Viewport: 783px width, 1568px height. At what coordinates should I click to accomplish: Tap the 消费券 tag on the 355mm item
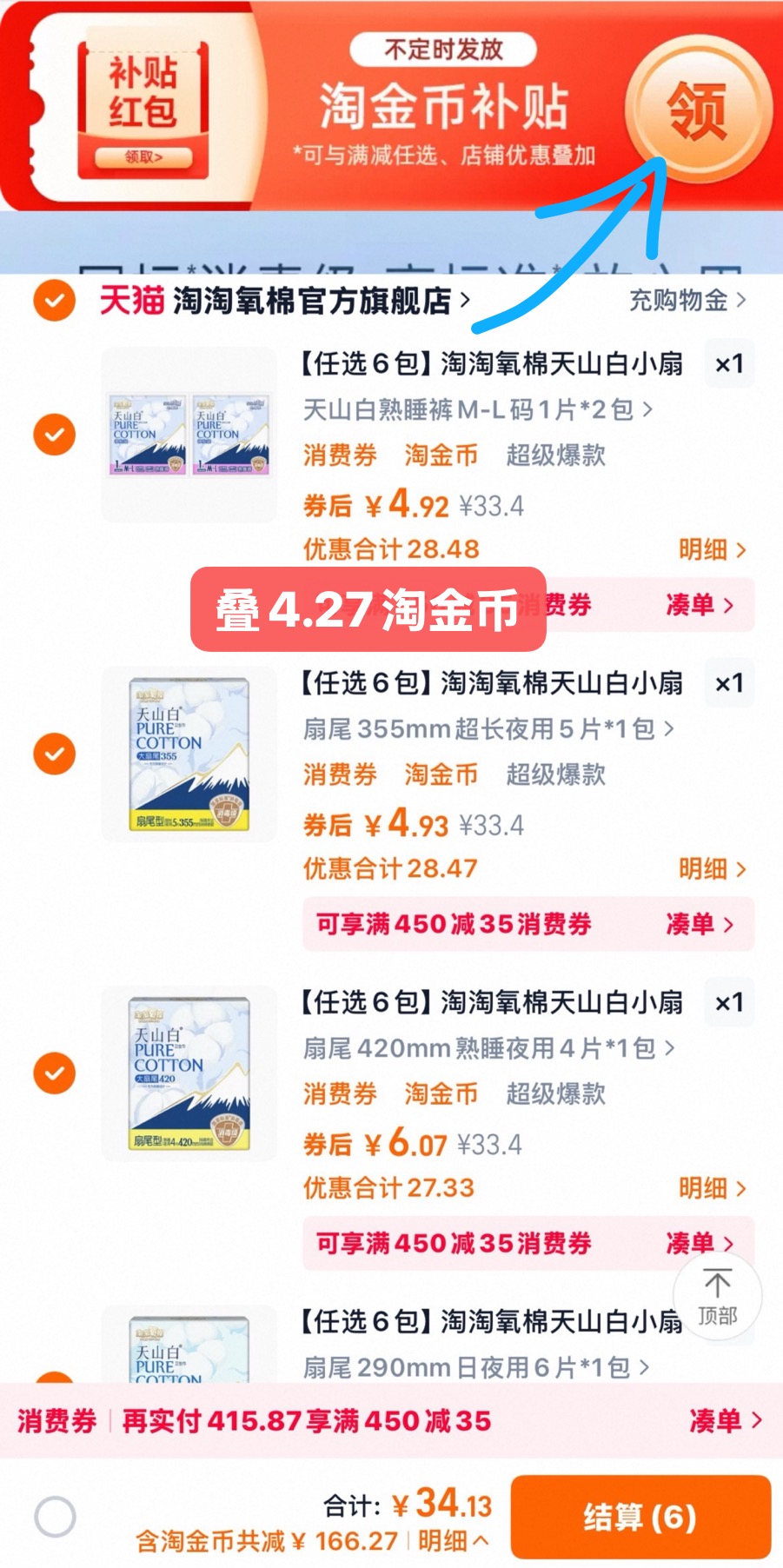340,774
